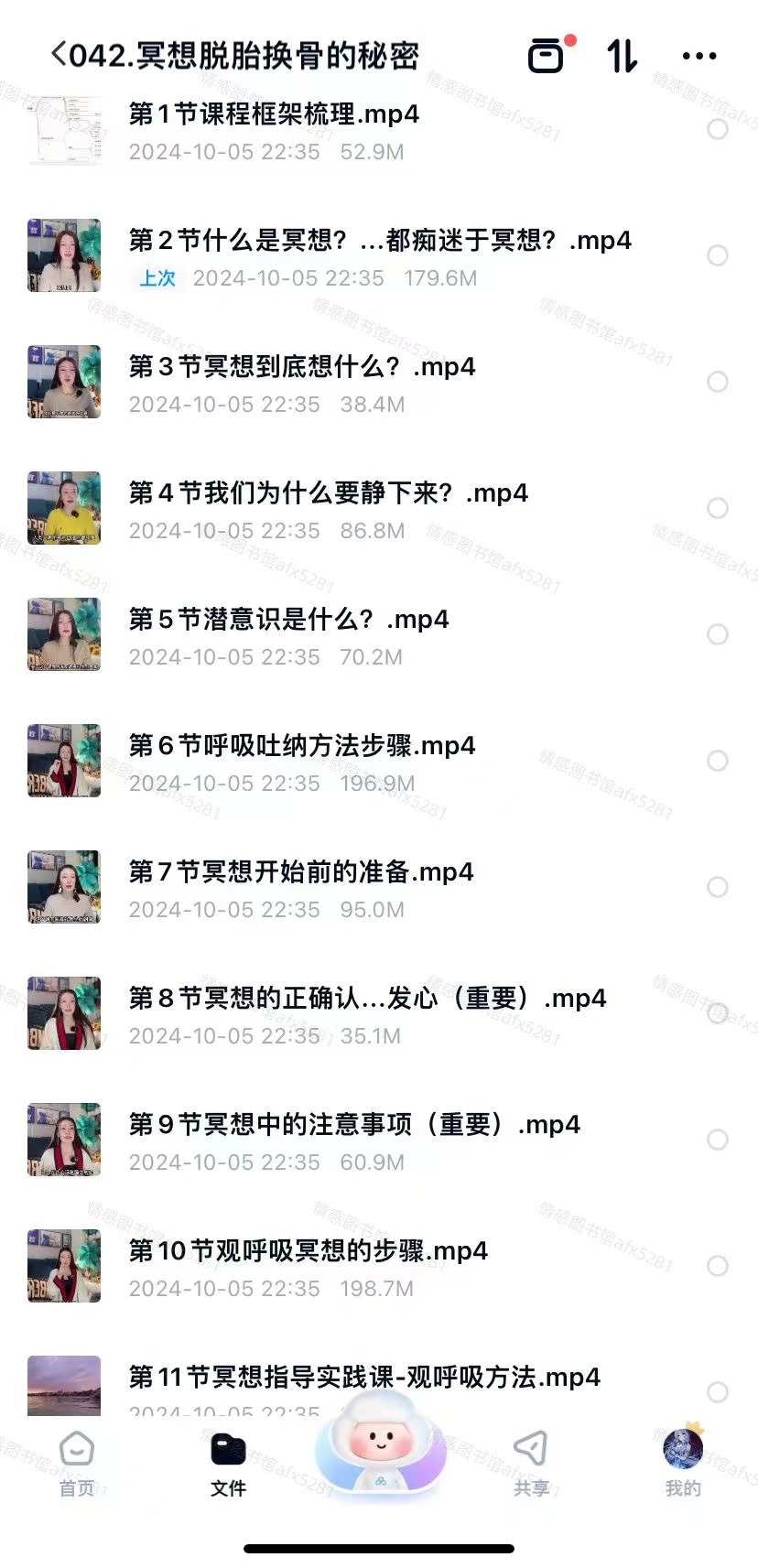Open 第6节呼吸吐纳方法步骤.mp4
Image resolution: width=758 pixels, height=1568 pixels.
pyautogui.click(x=302, y=746)
